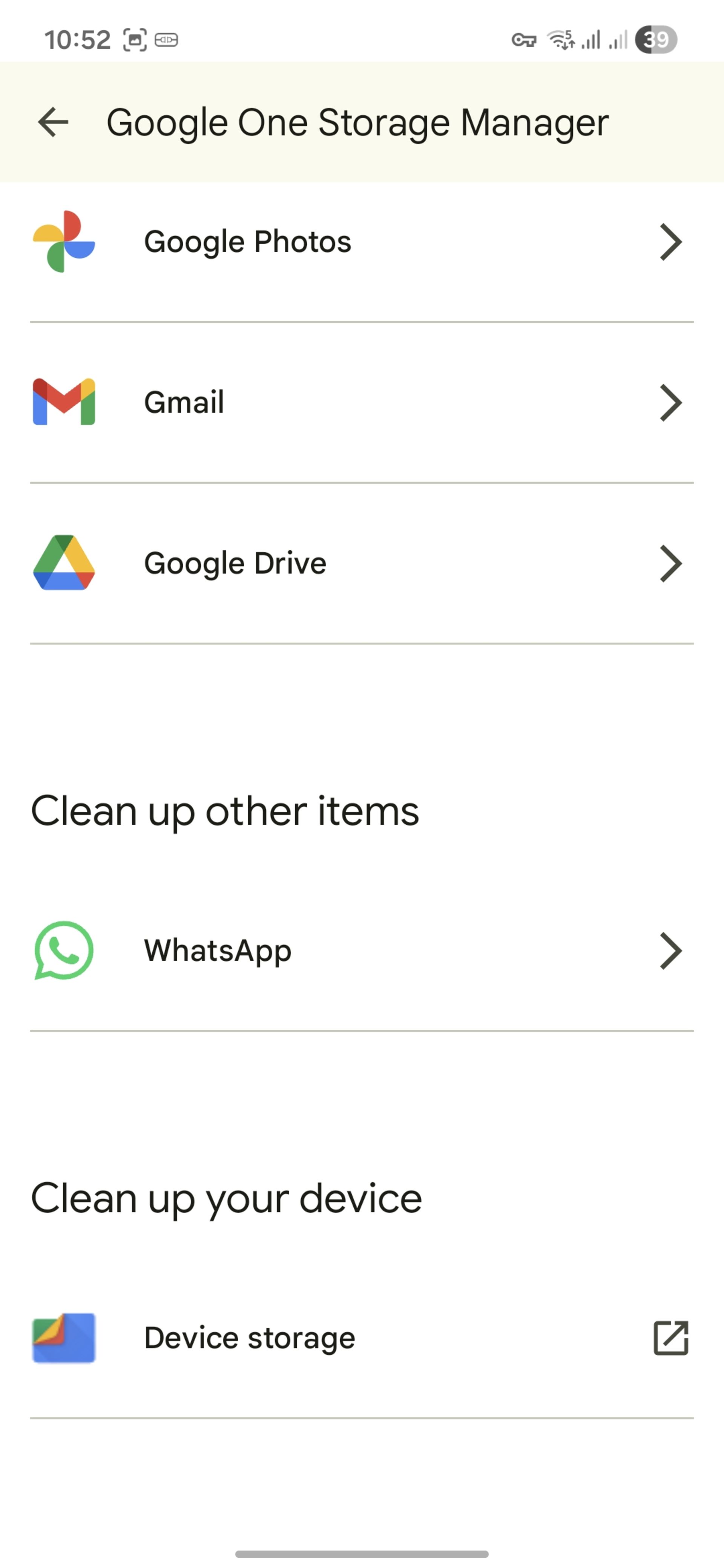This screenshot has width=724, height=1568.
Task: Open the Gmail storage row
Action: pyautogui.click(x=362, y=402)
